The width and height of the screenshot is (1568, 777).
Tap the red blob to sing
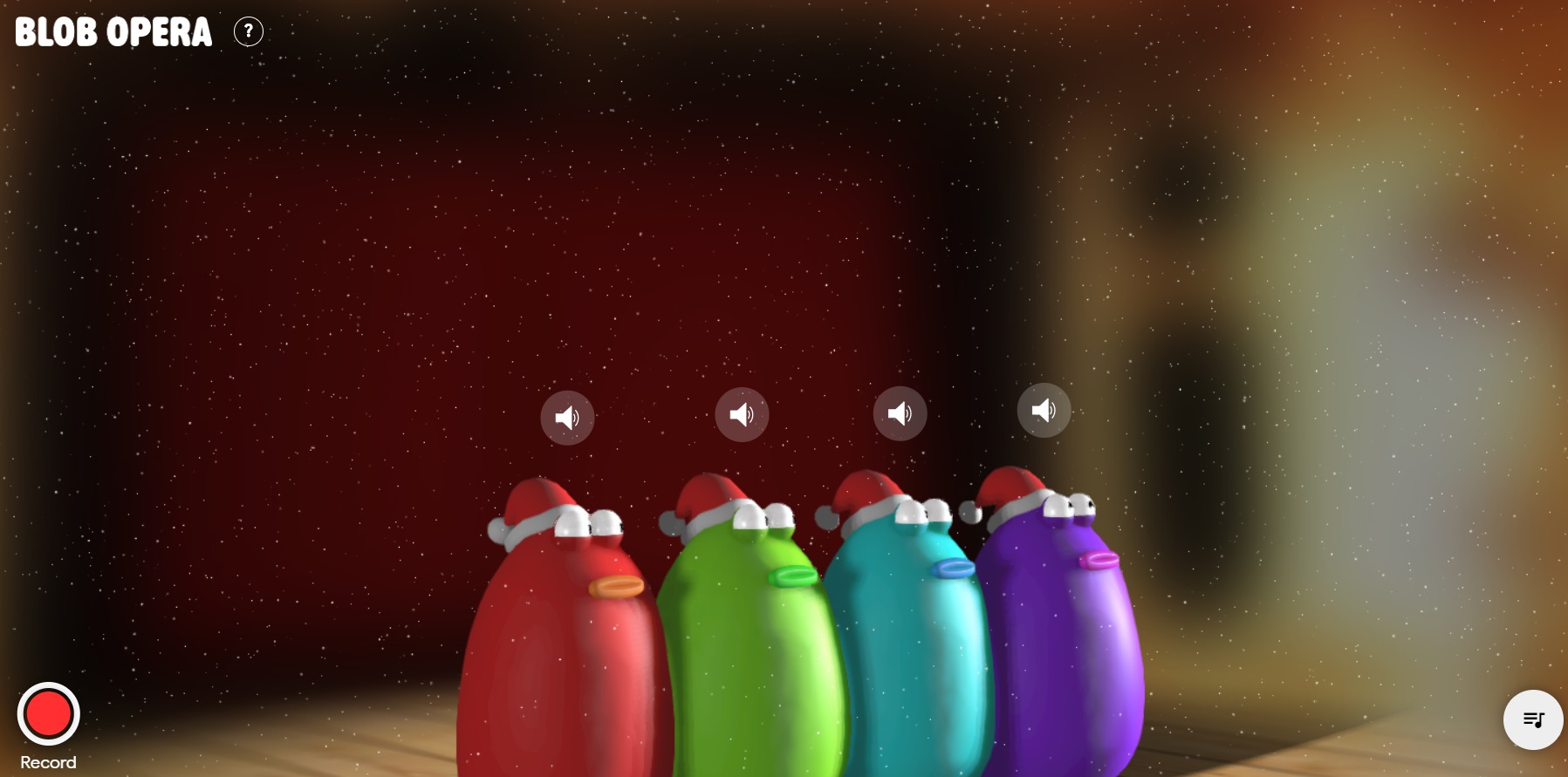tap(563, 663)
